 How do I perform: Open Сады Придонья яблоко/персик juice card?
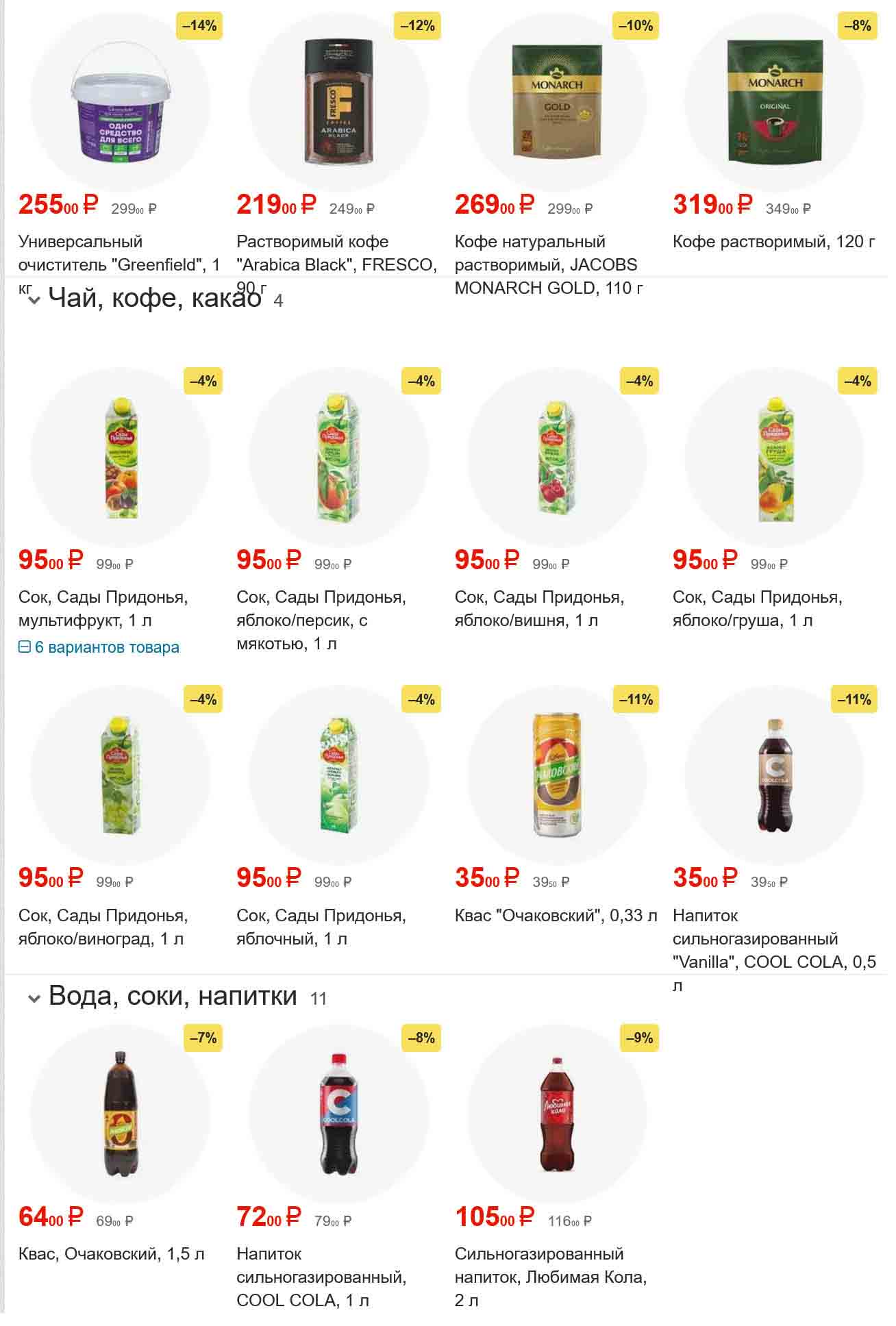(x=338, y=458)
